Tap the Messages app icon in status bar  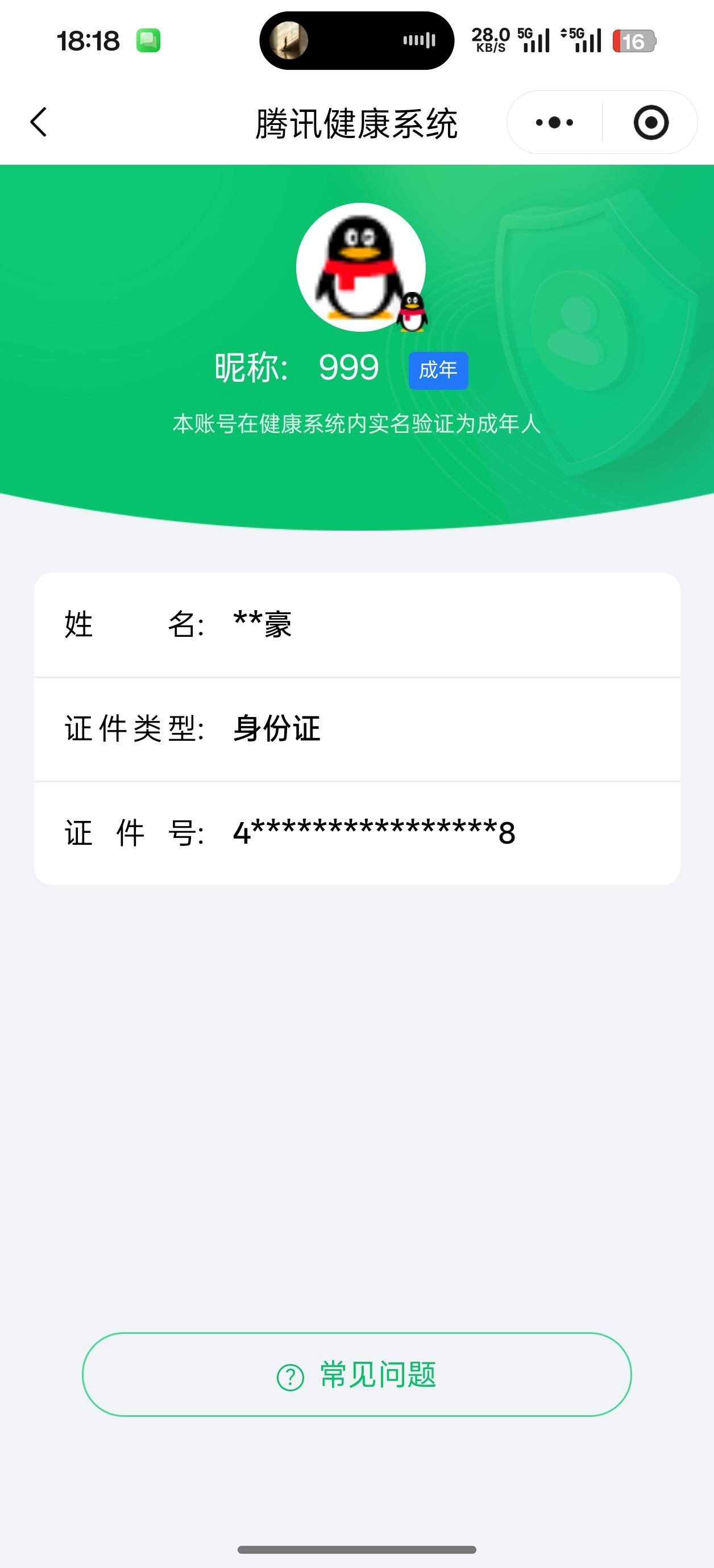coord(147,39)
